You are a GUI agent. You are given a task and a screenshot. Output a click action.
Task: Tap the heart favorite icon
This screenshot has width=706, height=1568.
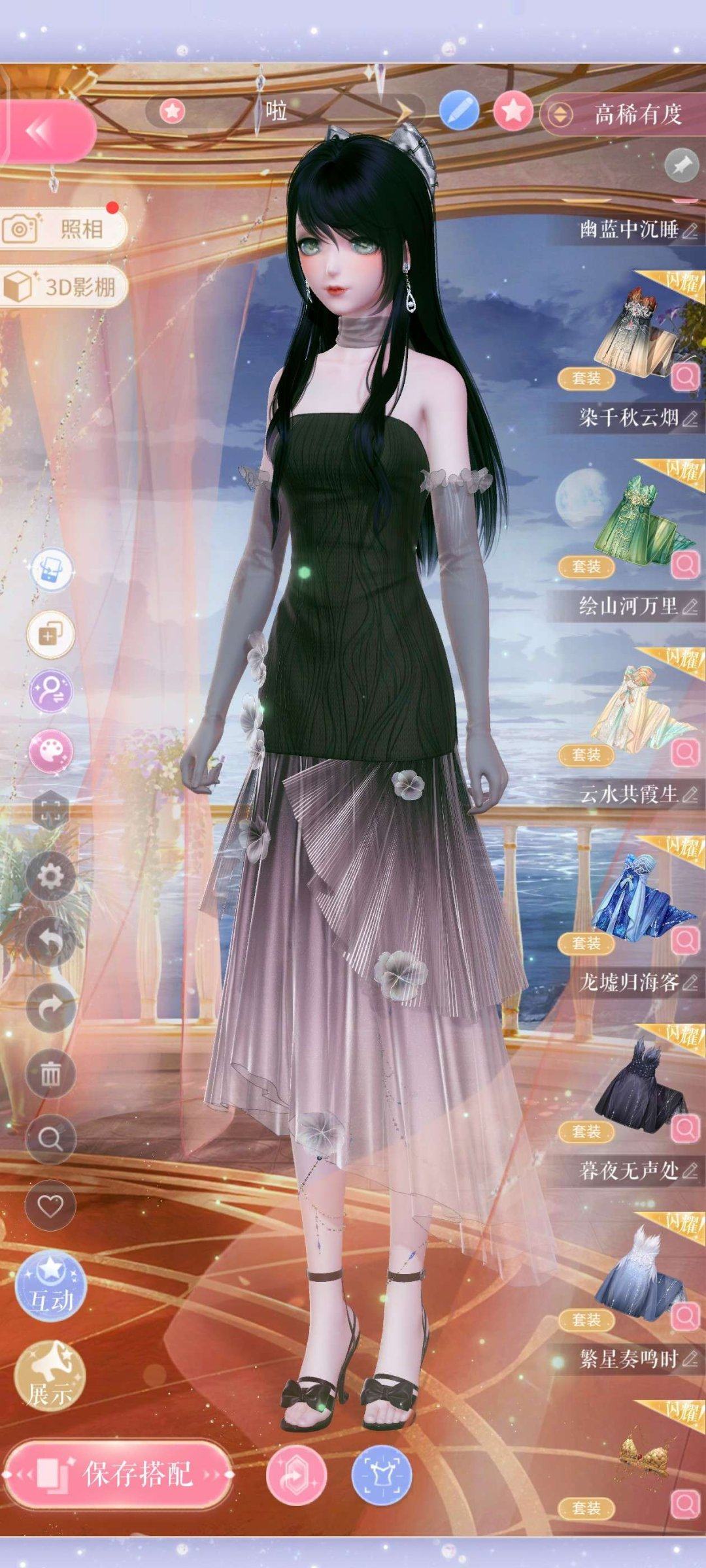point(50,1205)
